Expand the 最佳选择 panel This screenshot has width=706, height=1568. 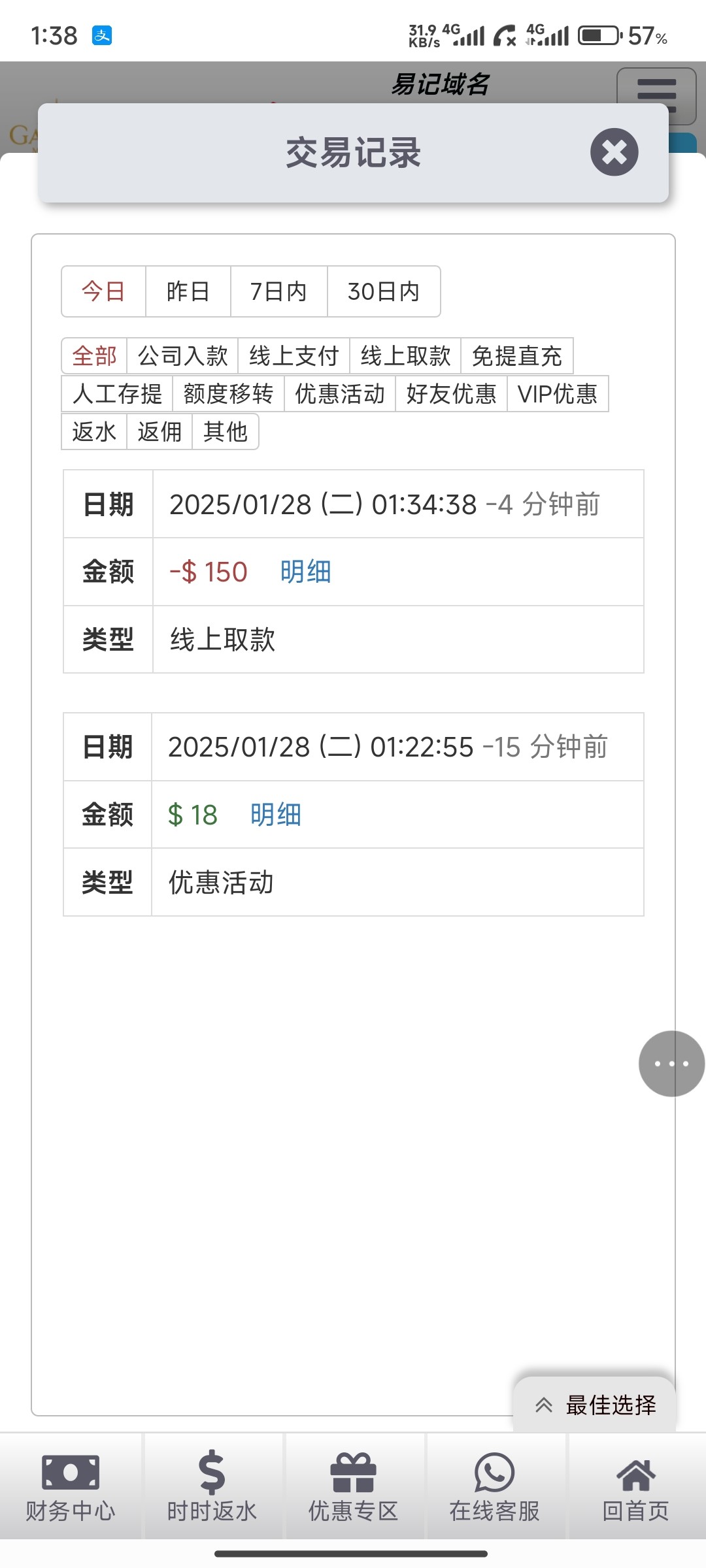595,1405
